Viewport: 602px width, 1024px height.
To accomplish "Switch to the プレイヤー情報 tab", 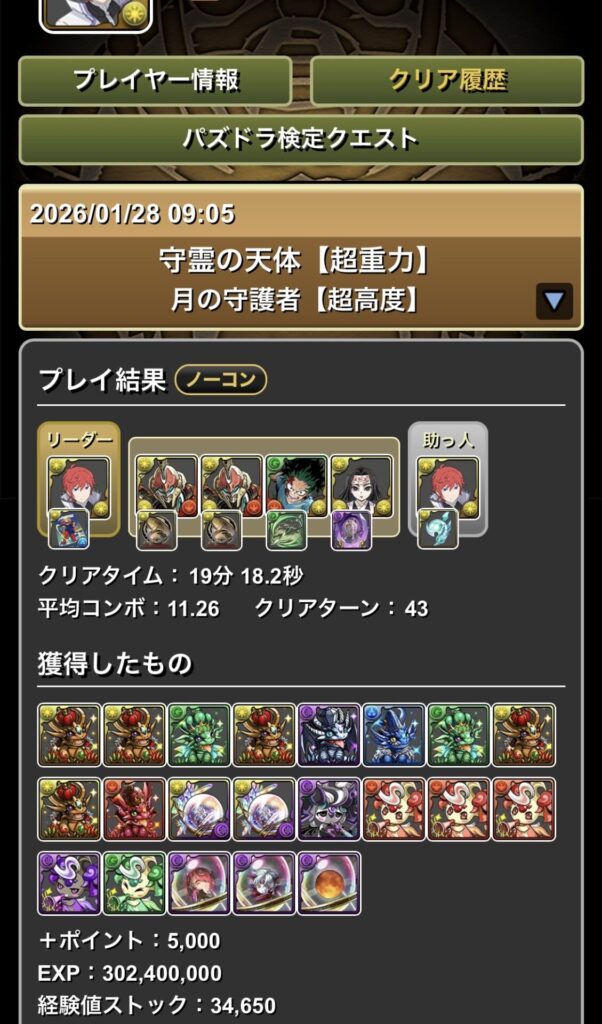I will tap(155, 81).
